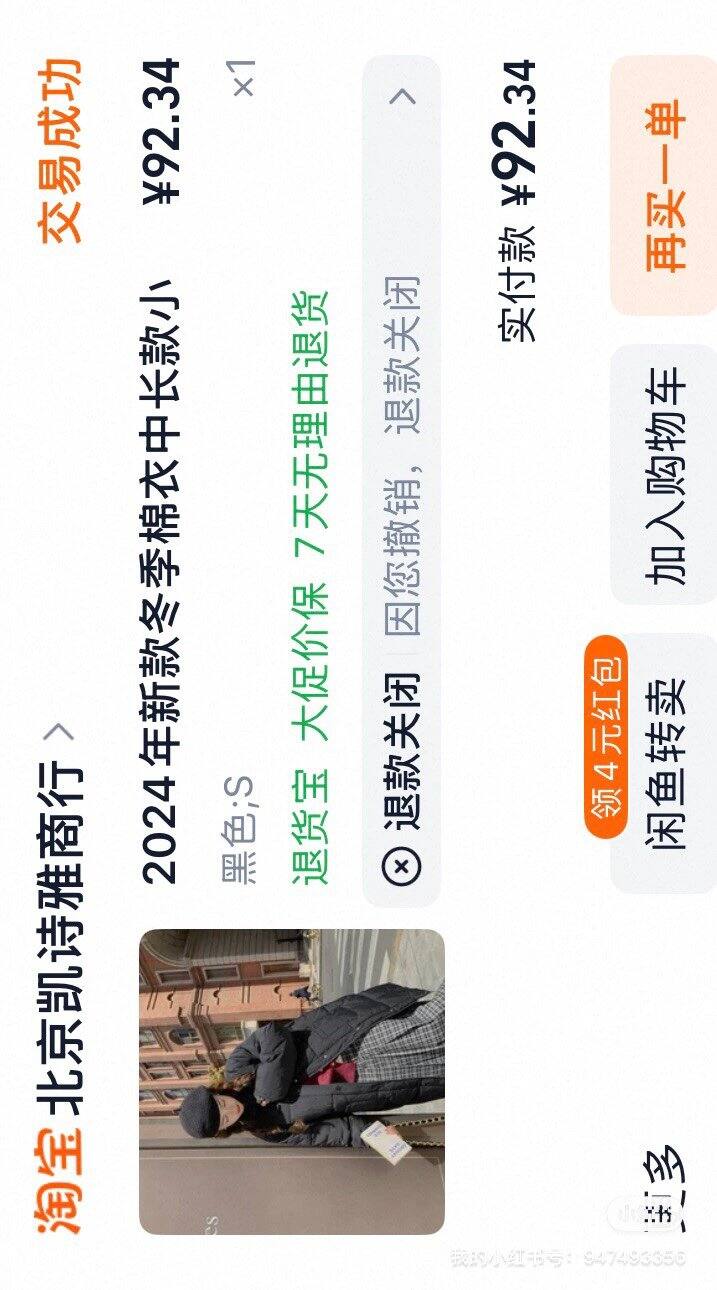View order details via the product title
Screen dimensions: 717x1290
pos(160,580)
